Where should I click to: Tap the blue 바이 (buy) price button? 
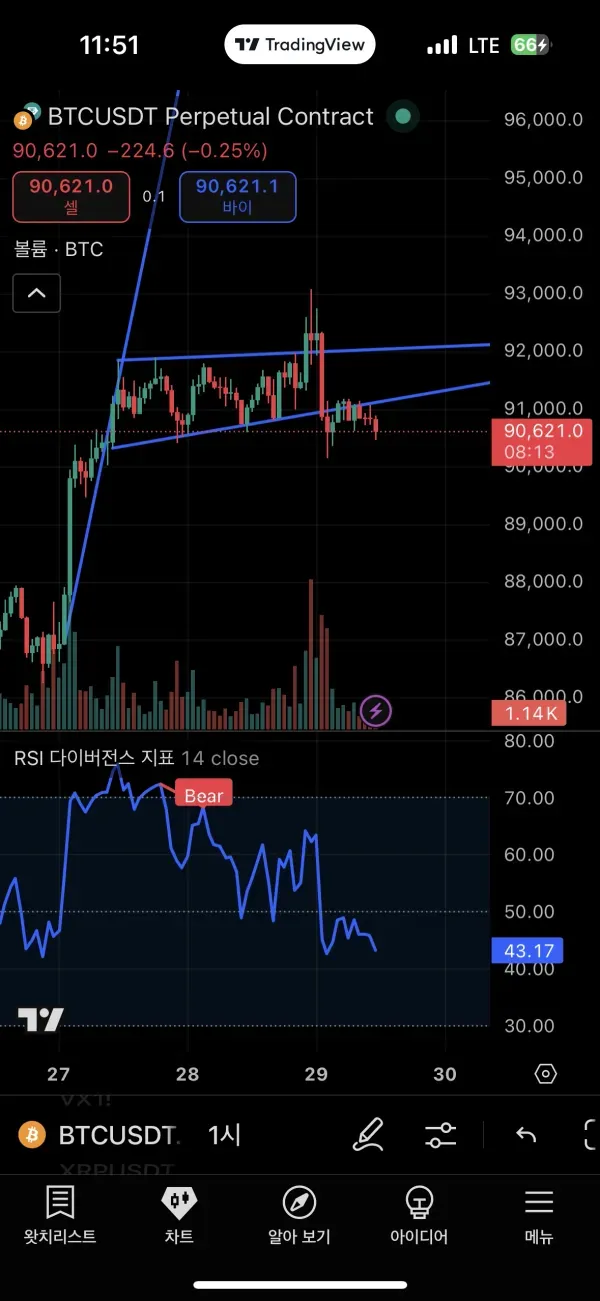coord(237,196)
